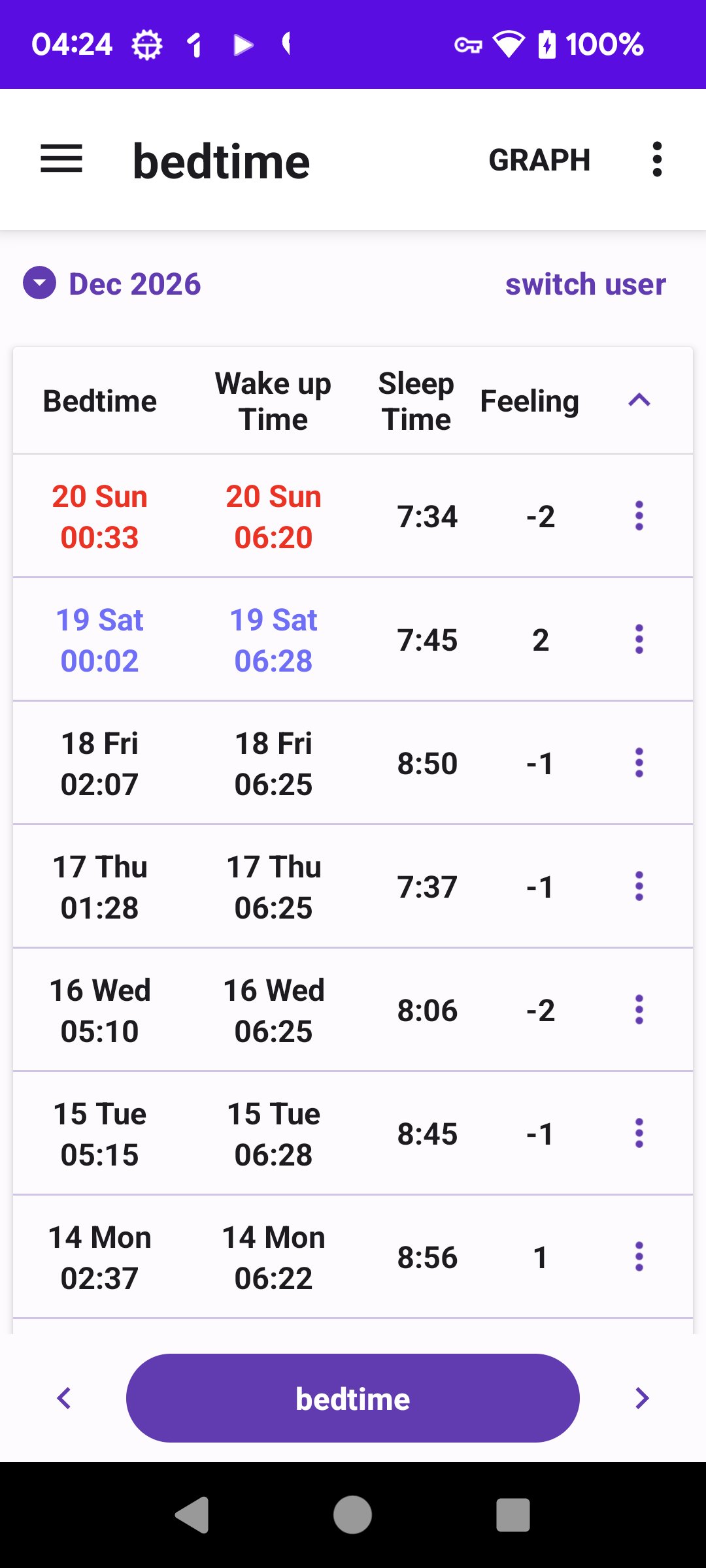Image resolution: width=706 pixels, height=1568 pixels.
Task: Open the overflow menu in the top bar
Action: coord(656,159)
